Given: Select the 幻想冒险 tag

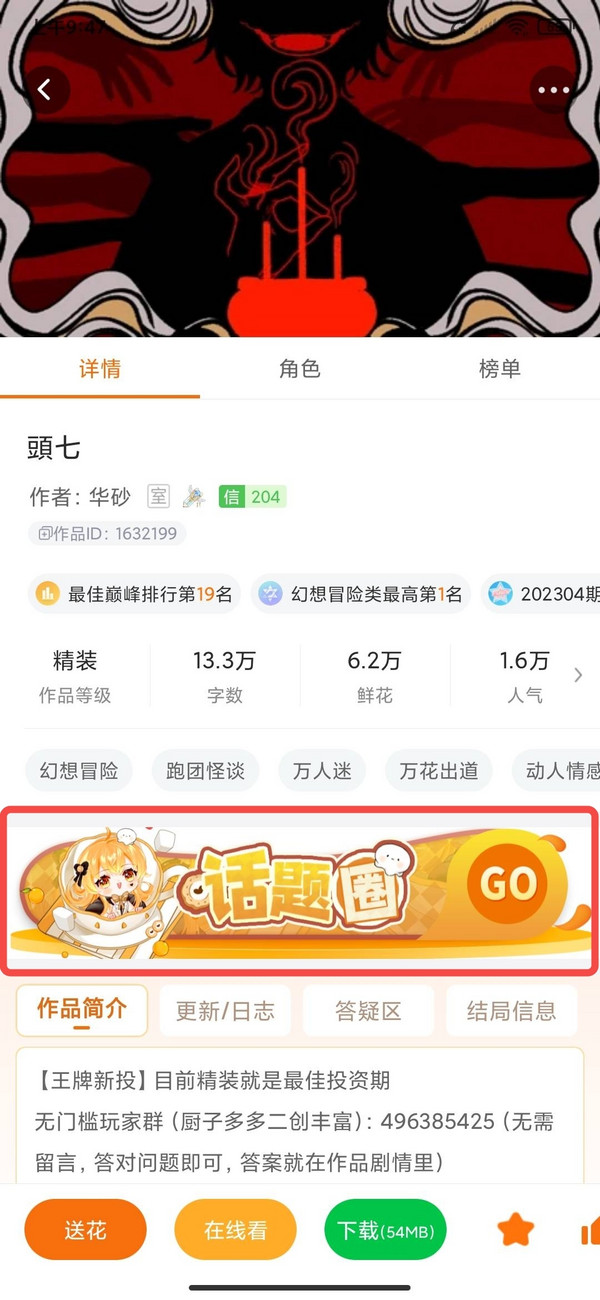Looking at the screenshot, I should click(x=79, y=771).
